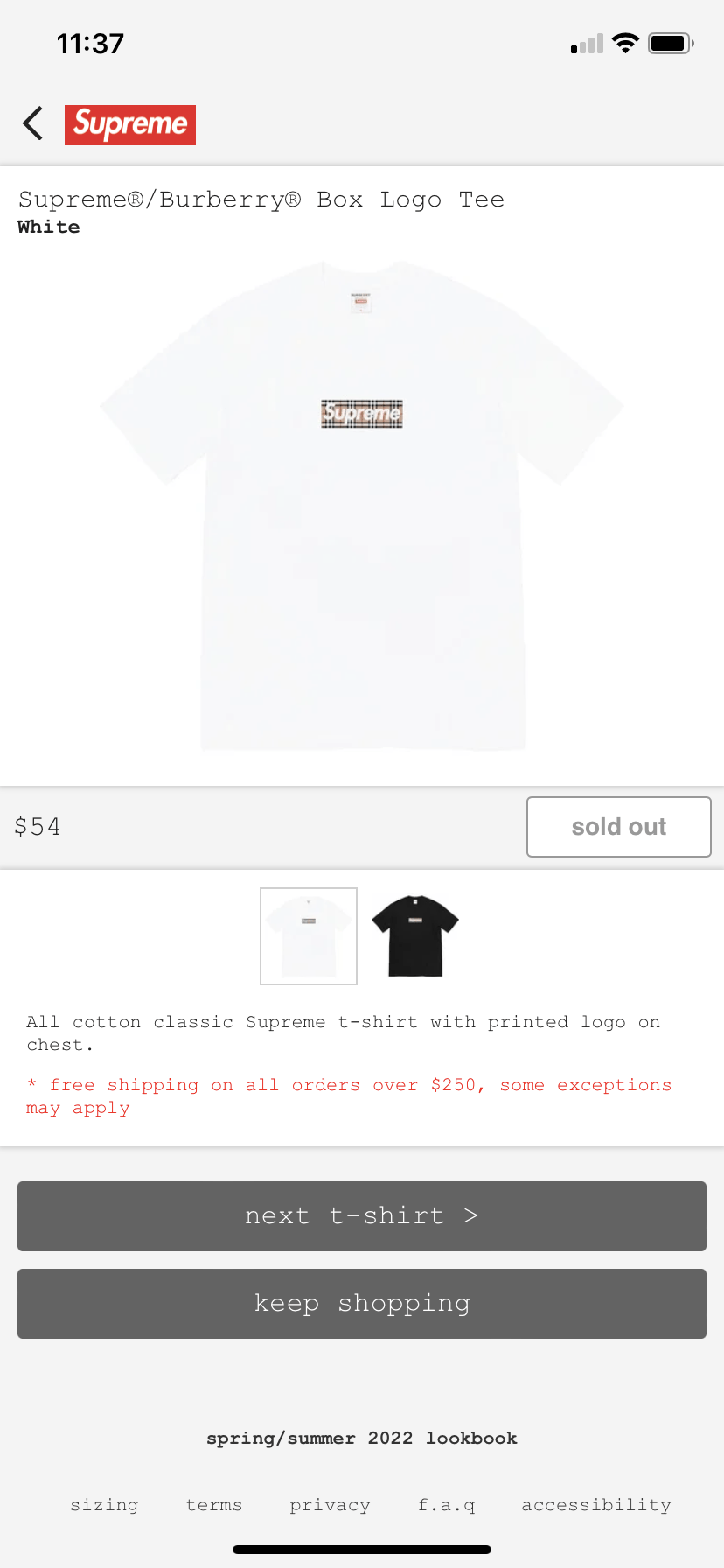Open the f.a.q link

coord(446,1505)
